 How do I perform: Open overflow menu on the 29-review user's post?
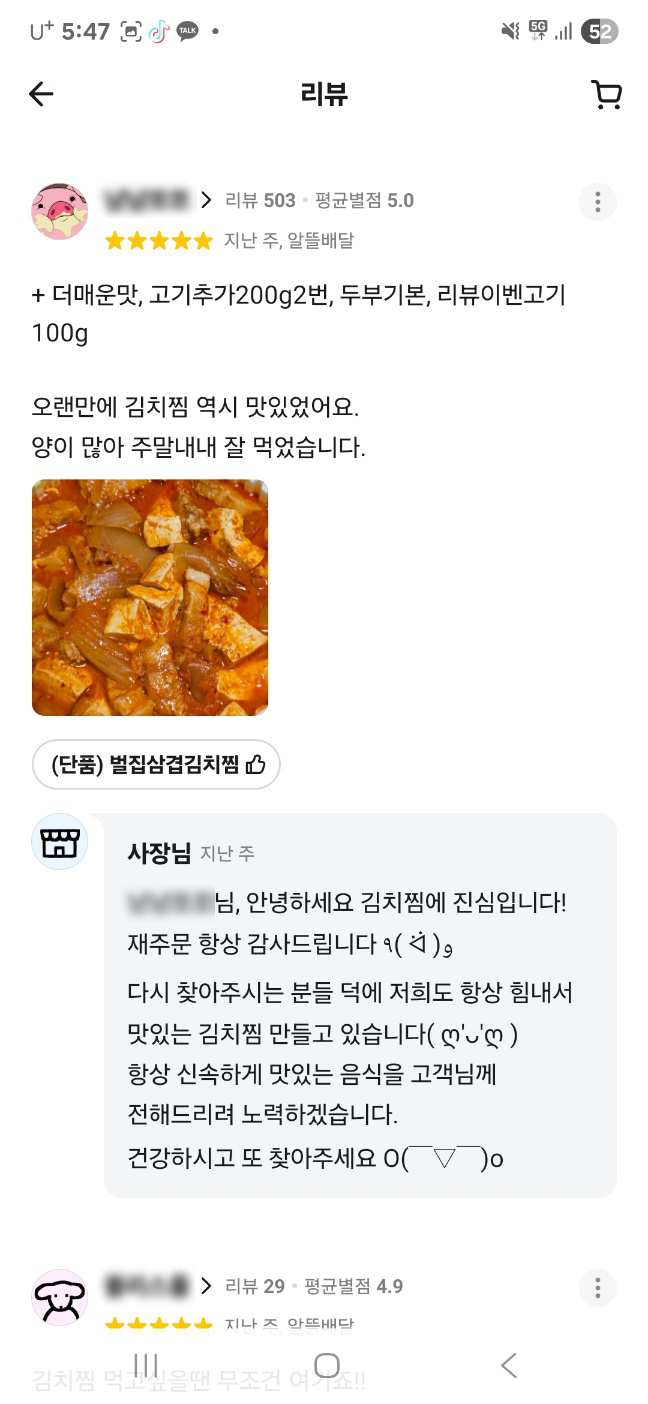tap(597, 1287)
